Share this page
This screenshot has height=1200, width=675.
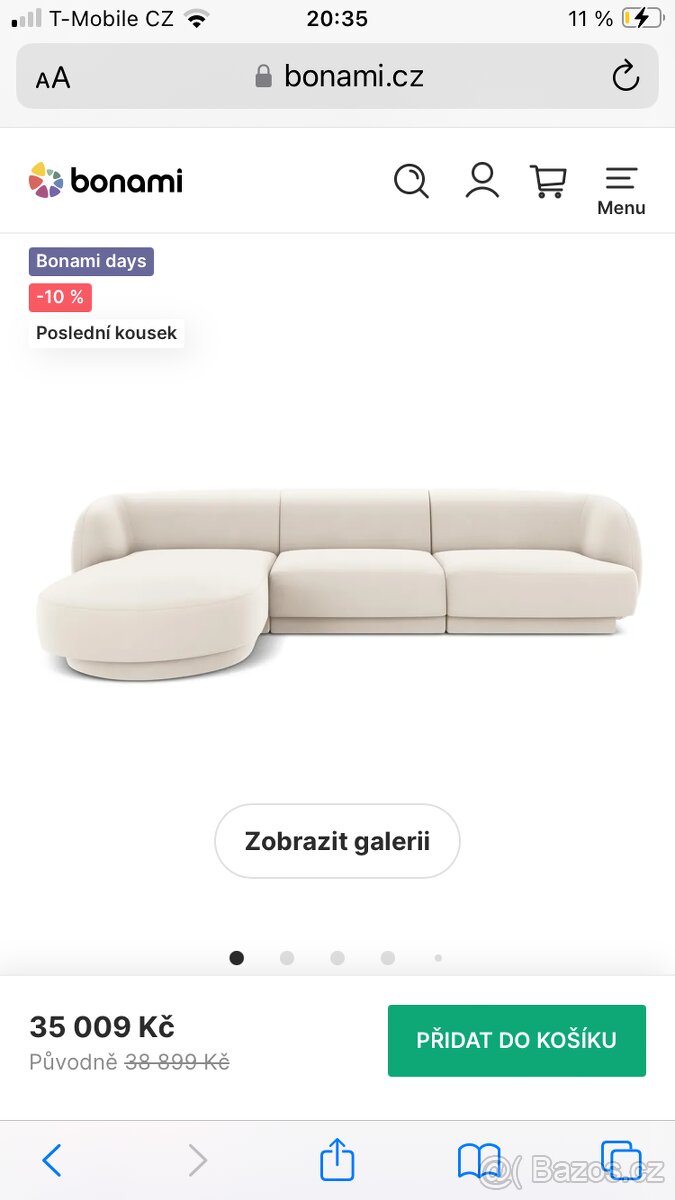coord(337,1160)
